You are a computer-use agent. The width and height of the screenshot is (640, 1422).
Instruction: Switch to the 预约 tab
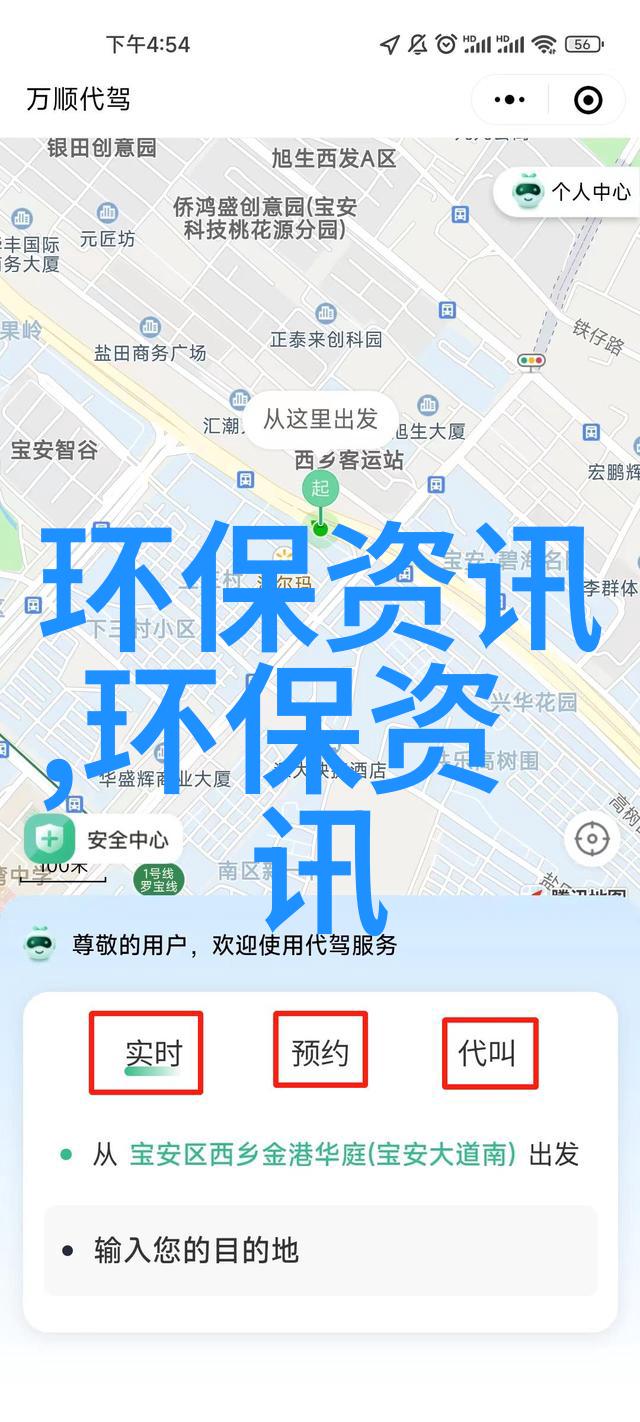click(320, 1052)
